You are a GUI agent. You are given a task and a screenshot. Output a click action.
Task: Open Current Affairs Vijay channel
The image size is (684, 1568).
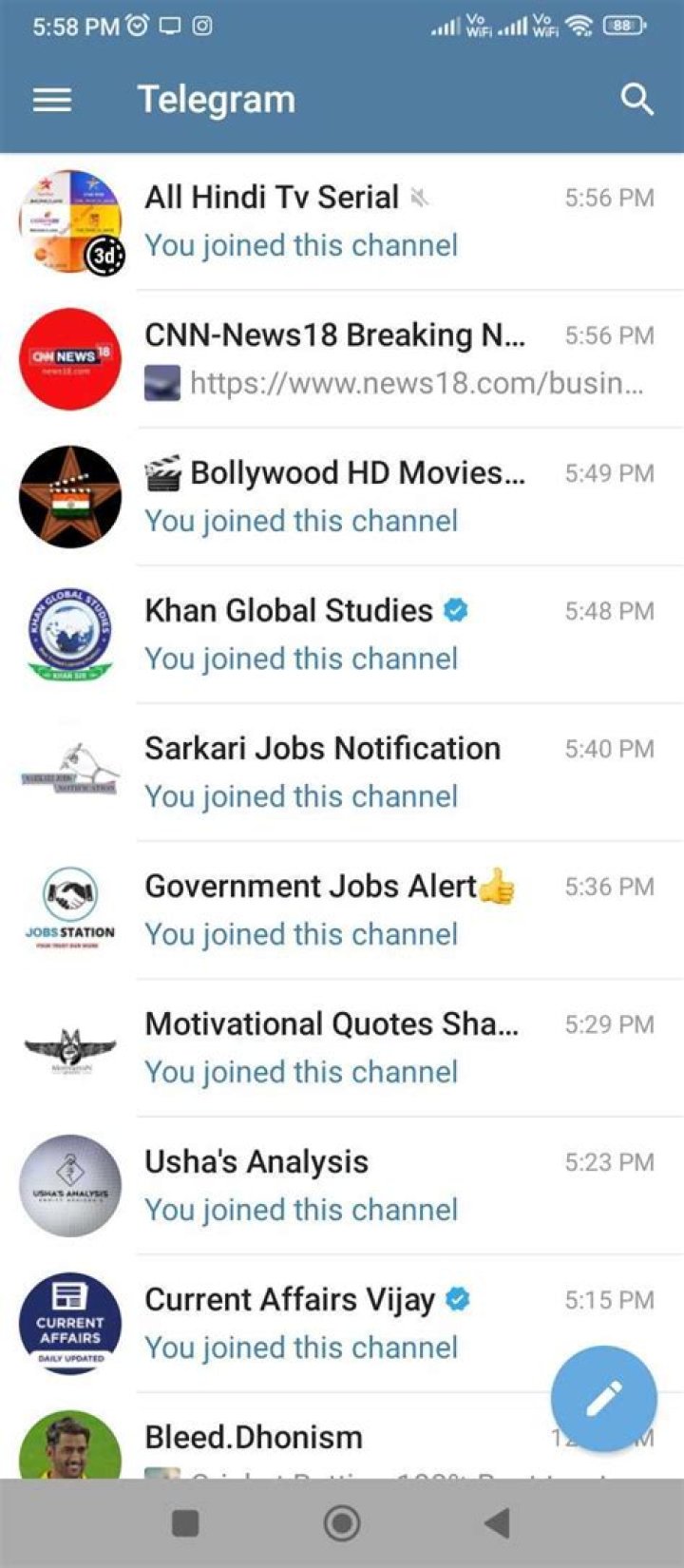(313, 1323)
